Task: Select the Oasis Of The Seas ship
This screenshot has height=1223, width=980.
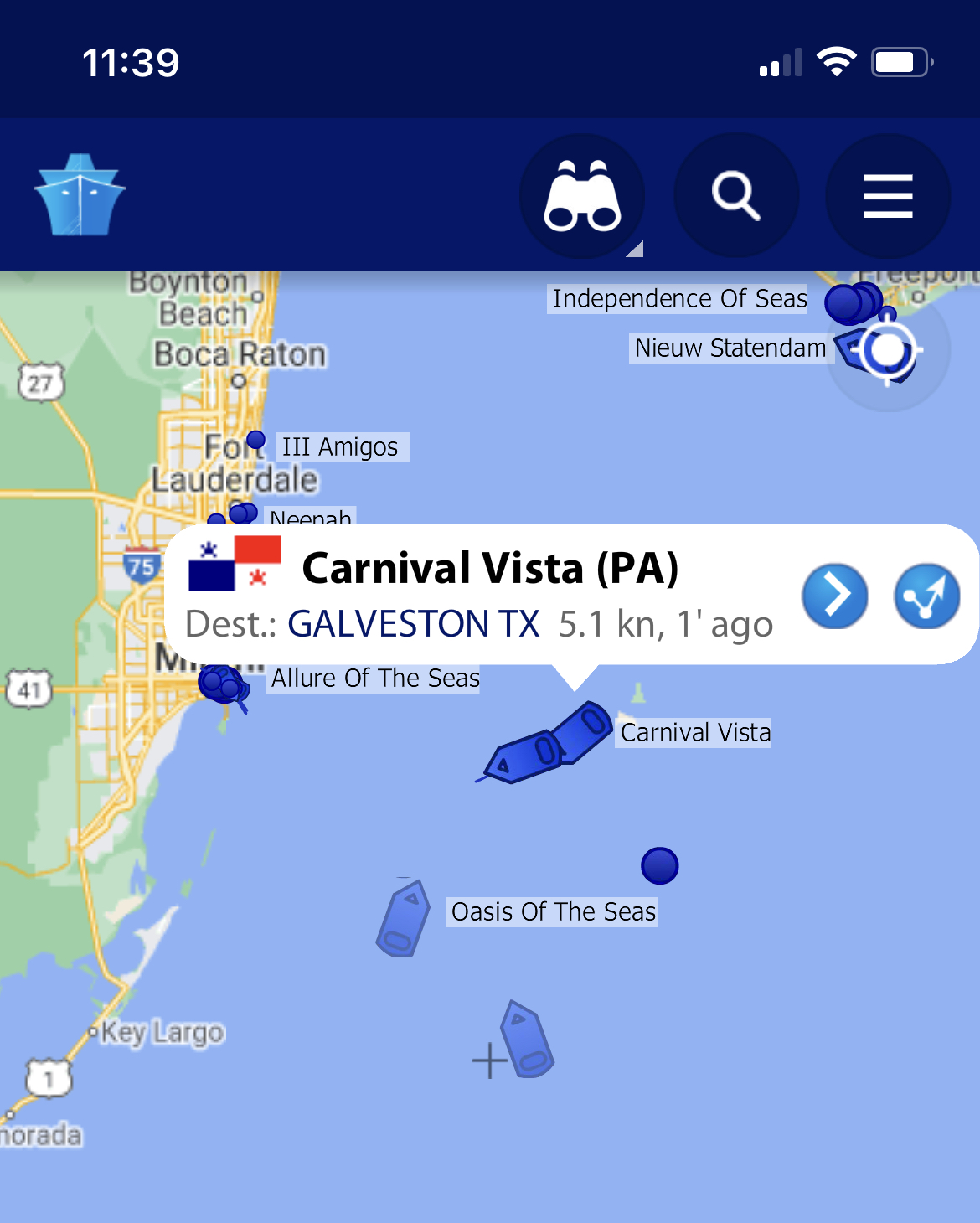Action: [403, 918]
